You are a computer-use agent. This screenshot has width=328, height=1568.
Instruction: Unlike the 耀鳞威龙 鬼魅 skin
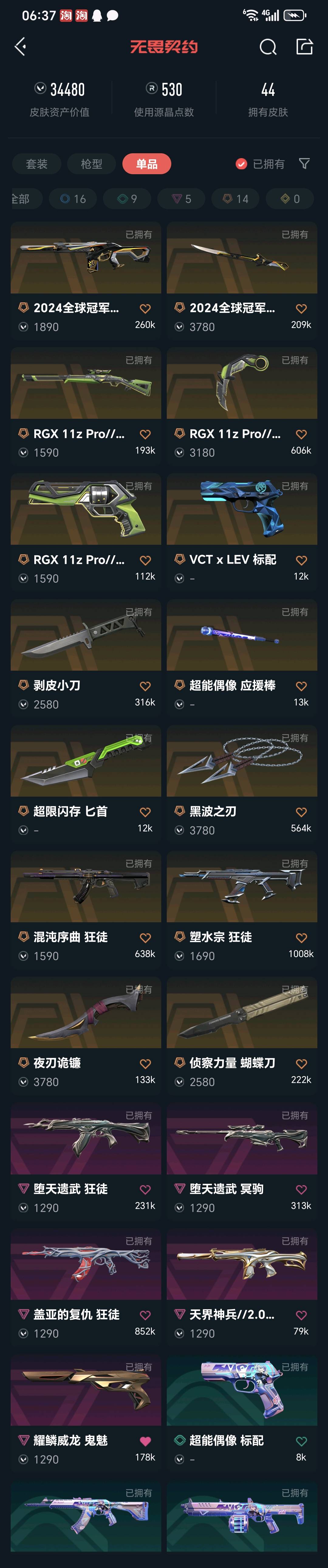point(145,1441)
